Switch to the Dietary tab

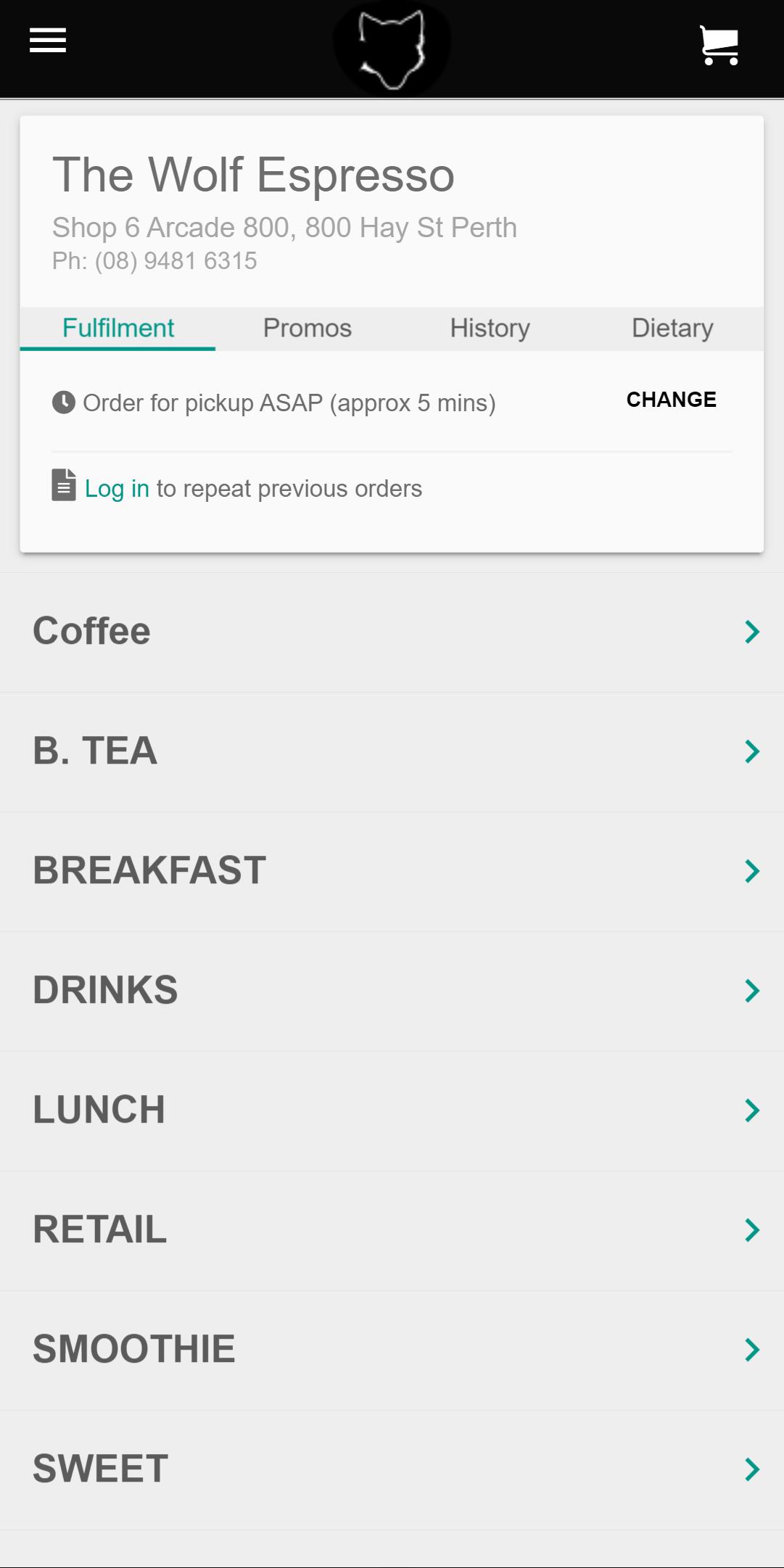pyautogui.click(x=672, y=328)
